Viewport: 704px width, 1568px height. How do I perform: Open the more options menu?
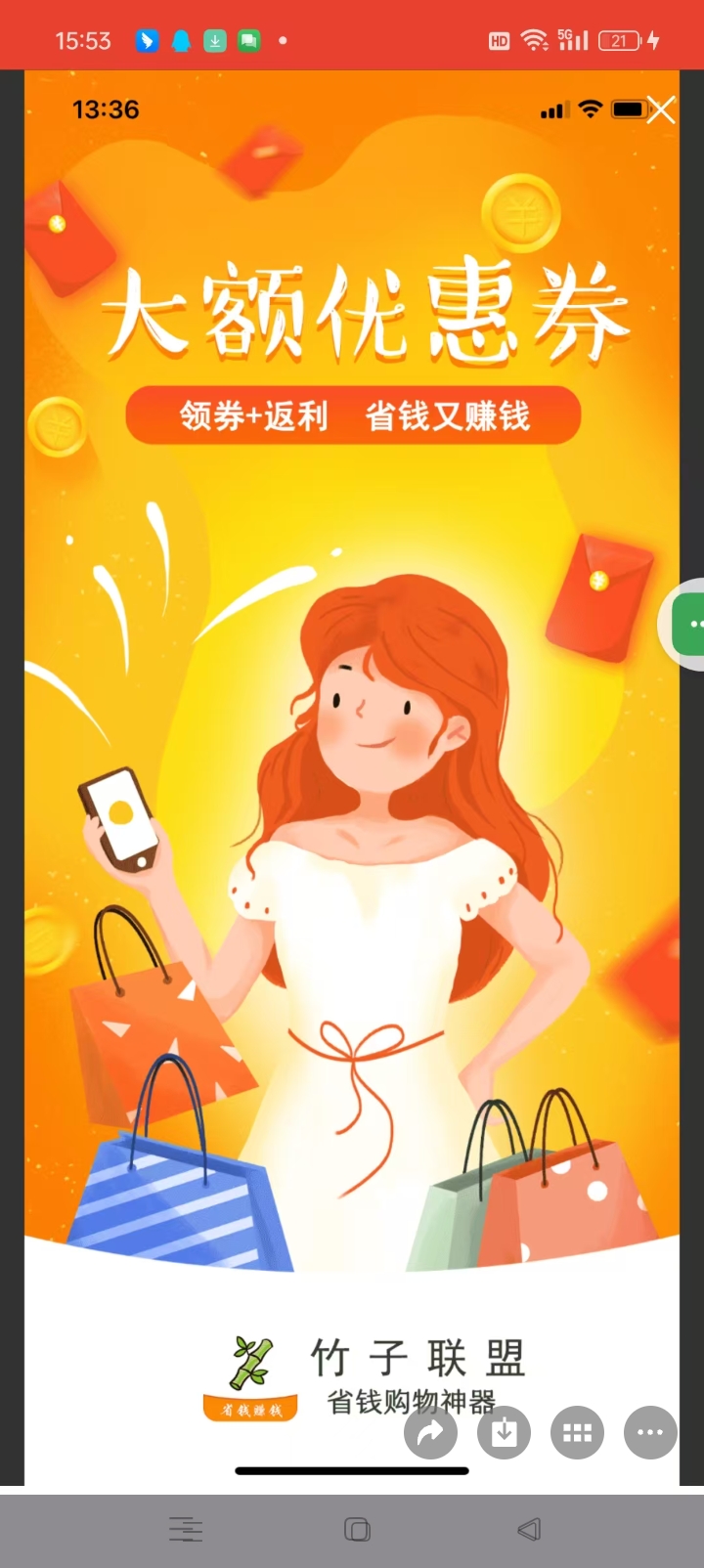pos(650,1433)
